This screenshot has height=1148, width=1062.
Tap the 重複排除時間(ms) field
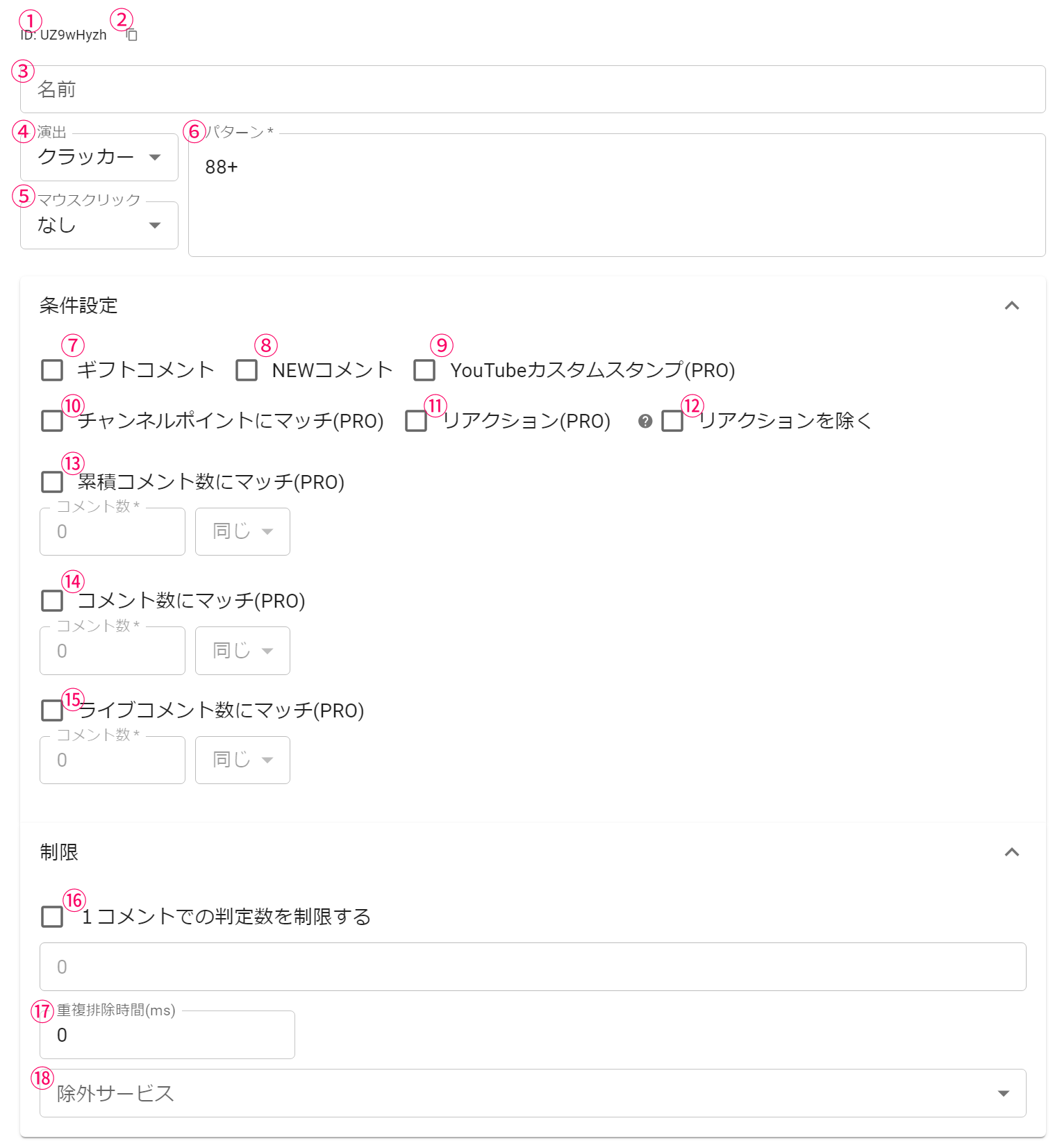tap(167, 1035)
